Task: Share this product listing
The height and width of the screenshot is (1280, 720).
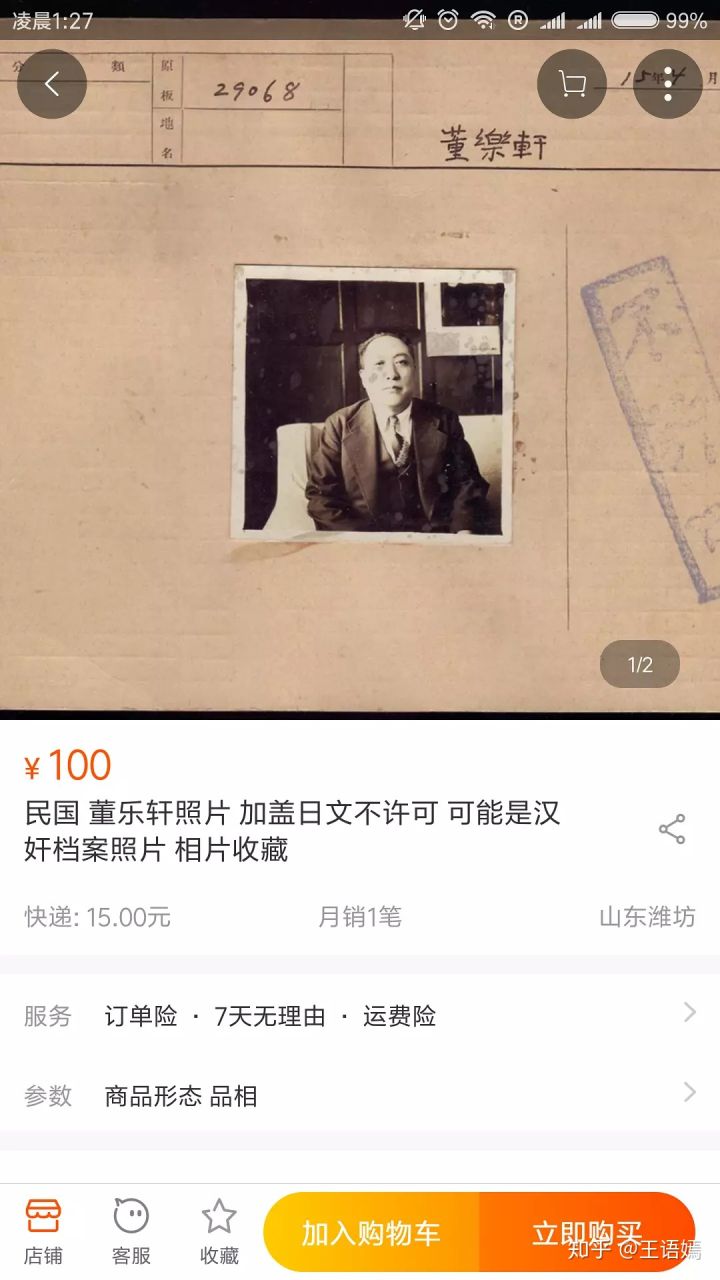Action: [x=672, y=829]
